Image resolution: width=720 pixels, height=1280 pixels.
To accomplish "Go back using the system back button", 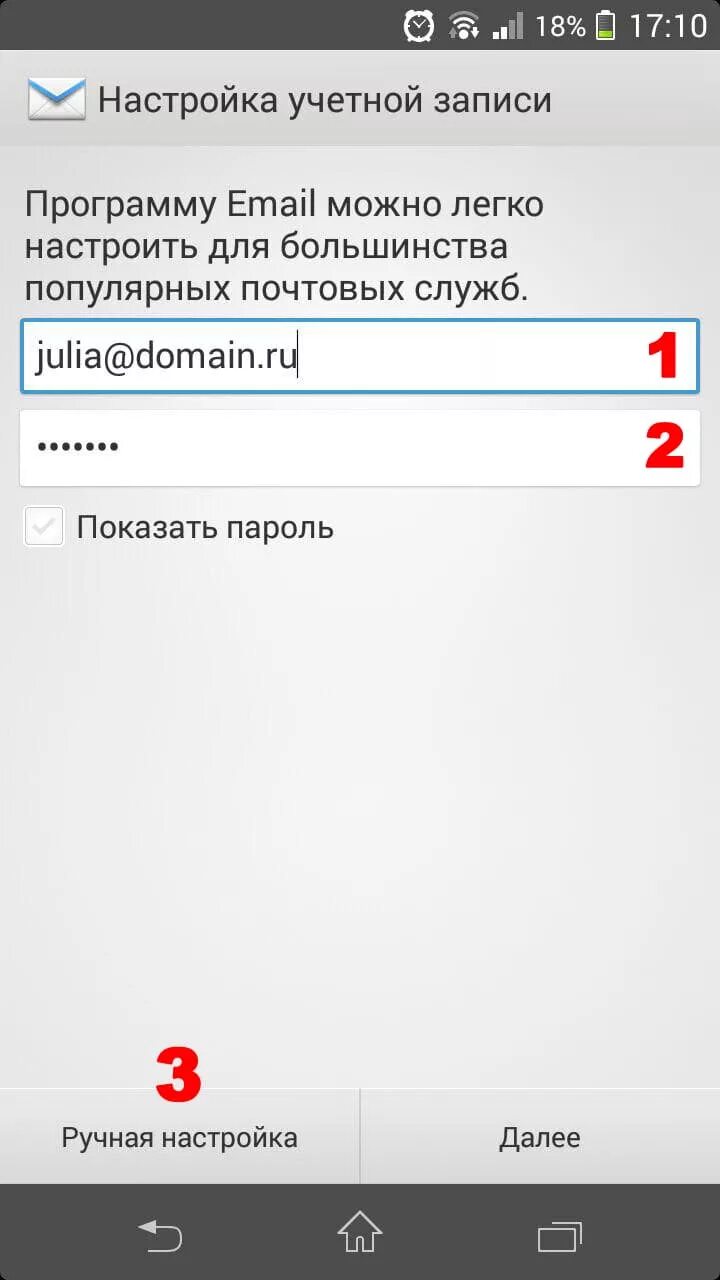I will 160,1232.
